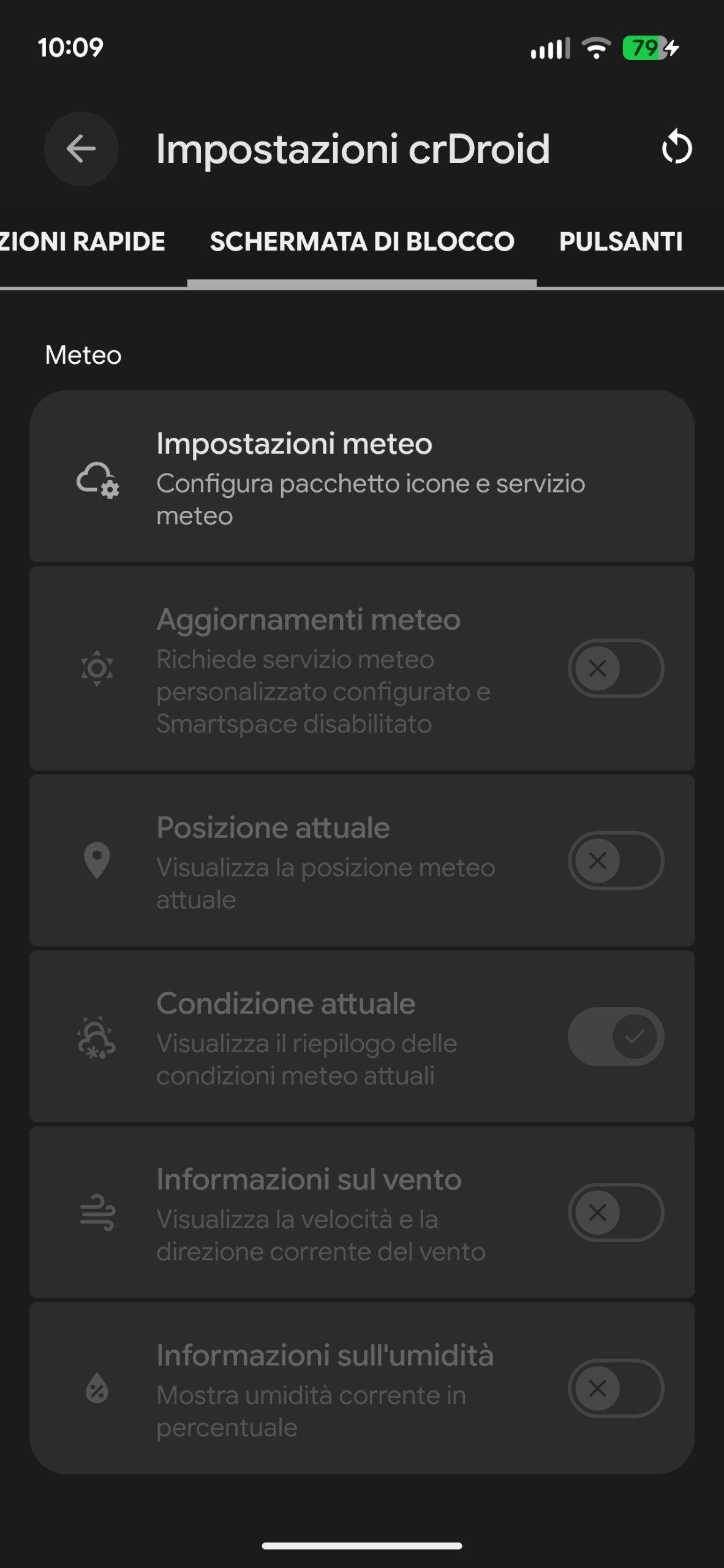
Task: Enable Informazioni sull'umidità
Action: pos(616,1388)
